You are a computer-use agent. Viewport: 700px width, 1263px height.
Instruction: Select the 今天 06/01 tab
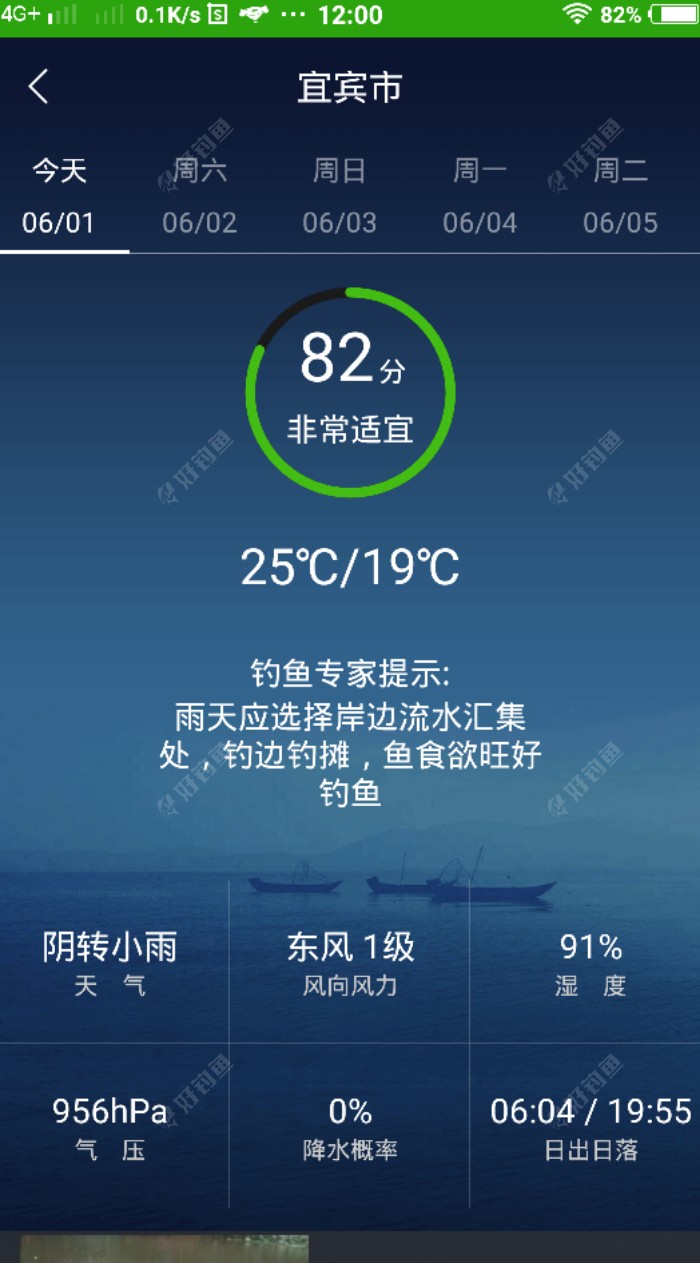(x=60, y=196)
